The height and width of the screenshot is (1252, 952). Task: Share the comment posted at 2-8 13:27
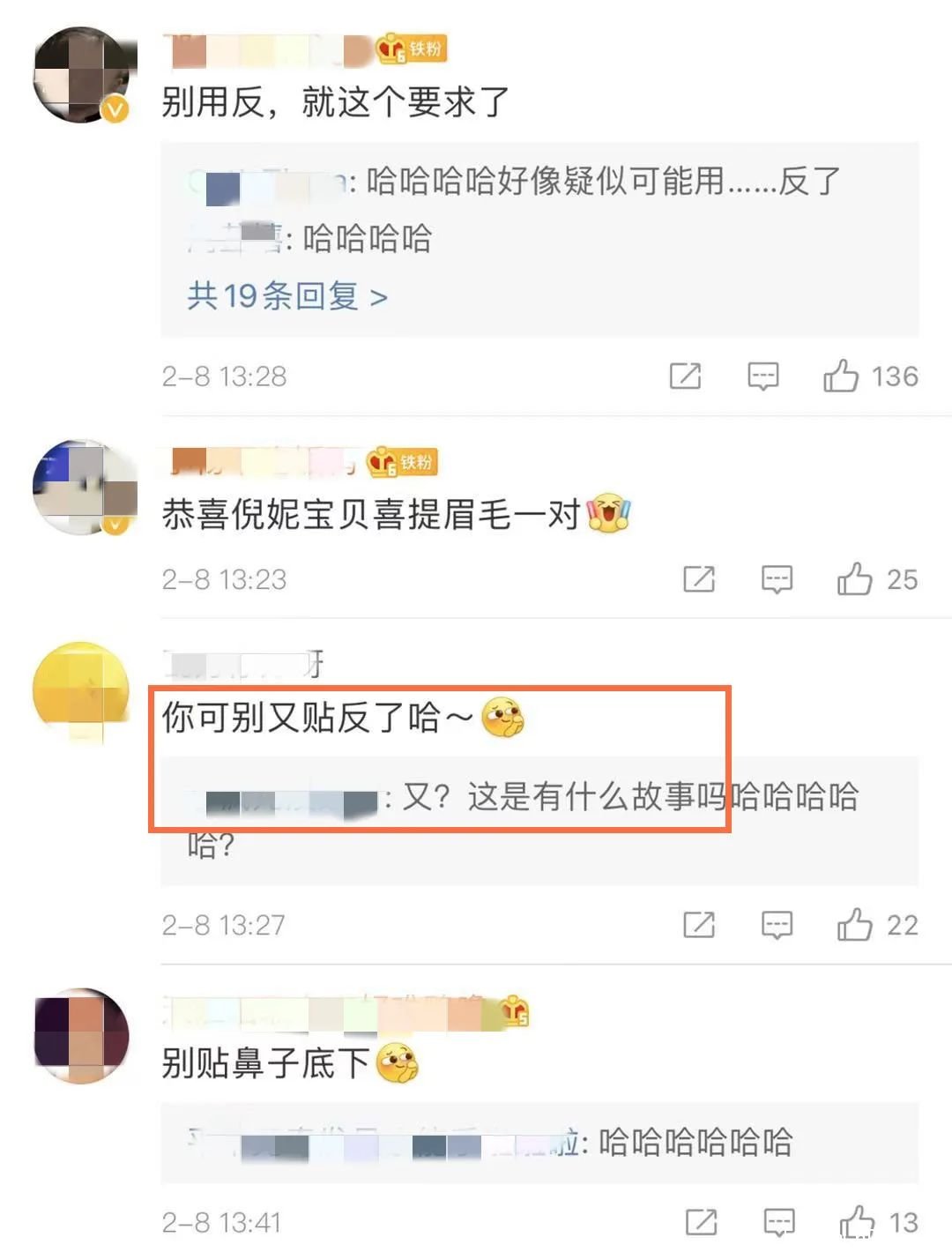pyautogui.click(x=699, y=926)
